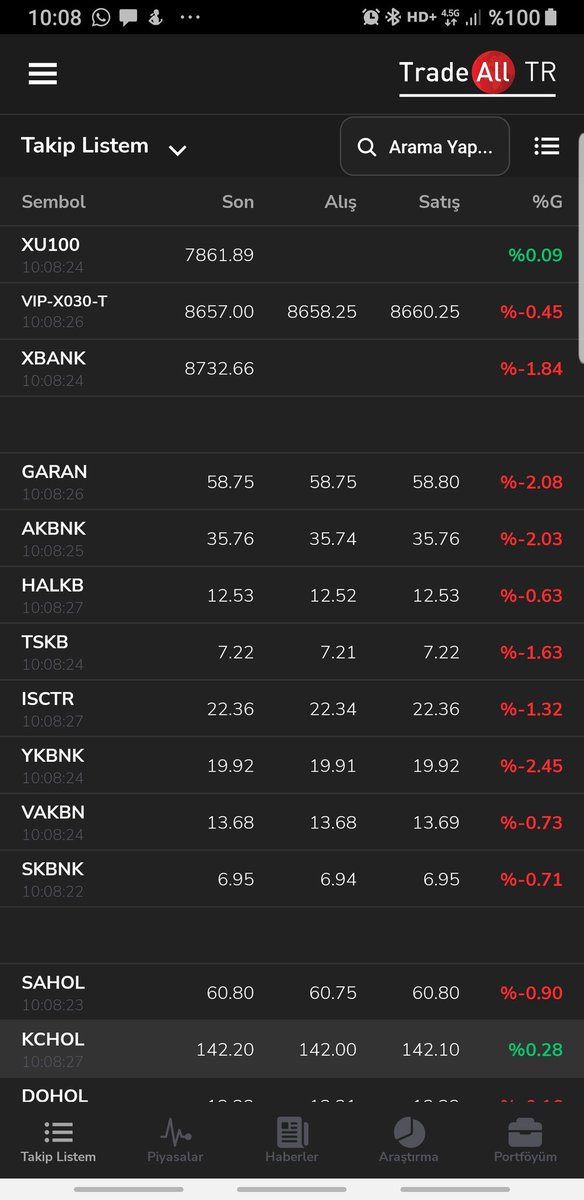
Task: Select the VAKBN row
Action: coord(292,822)
